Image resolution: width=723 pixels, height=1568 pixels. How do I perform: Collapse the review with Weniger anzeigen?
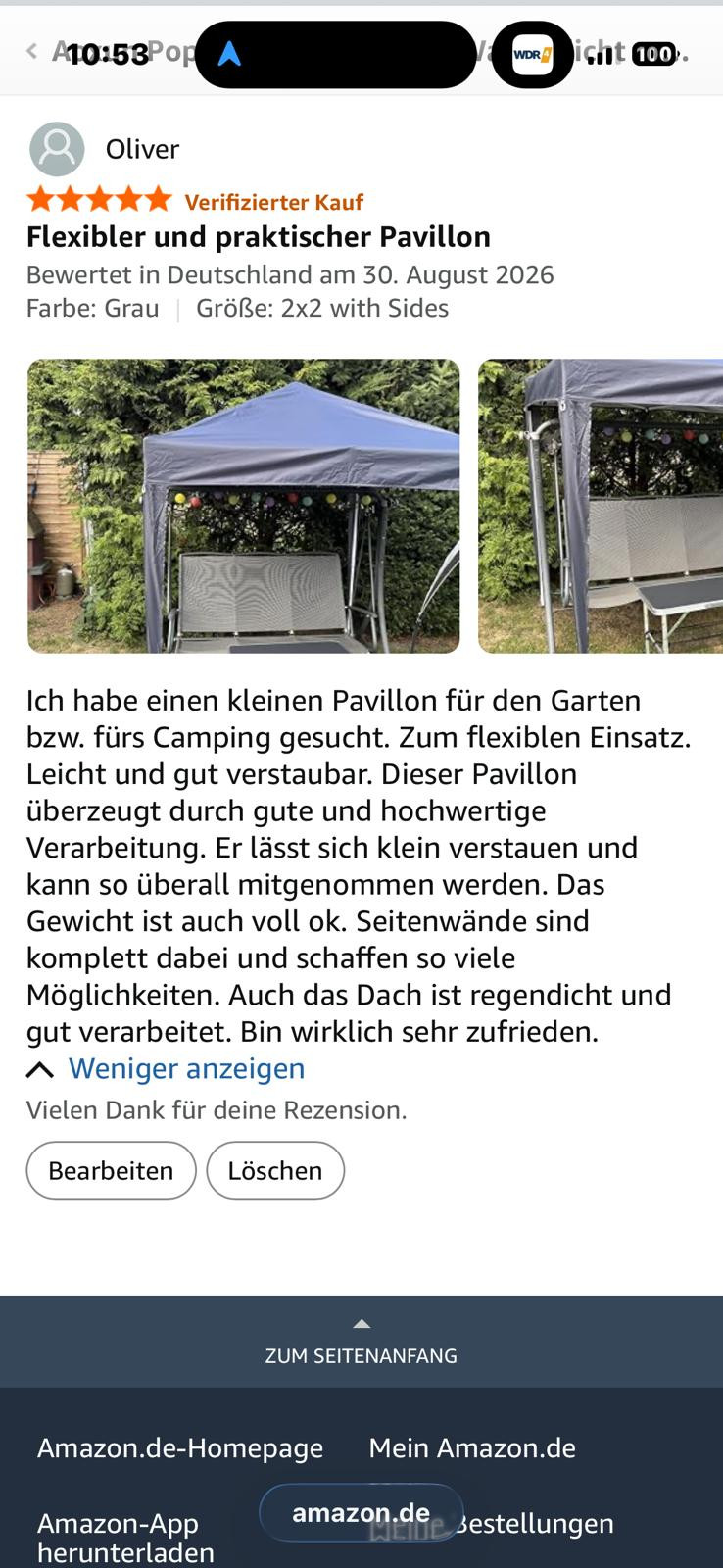point(166,1068)
